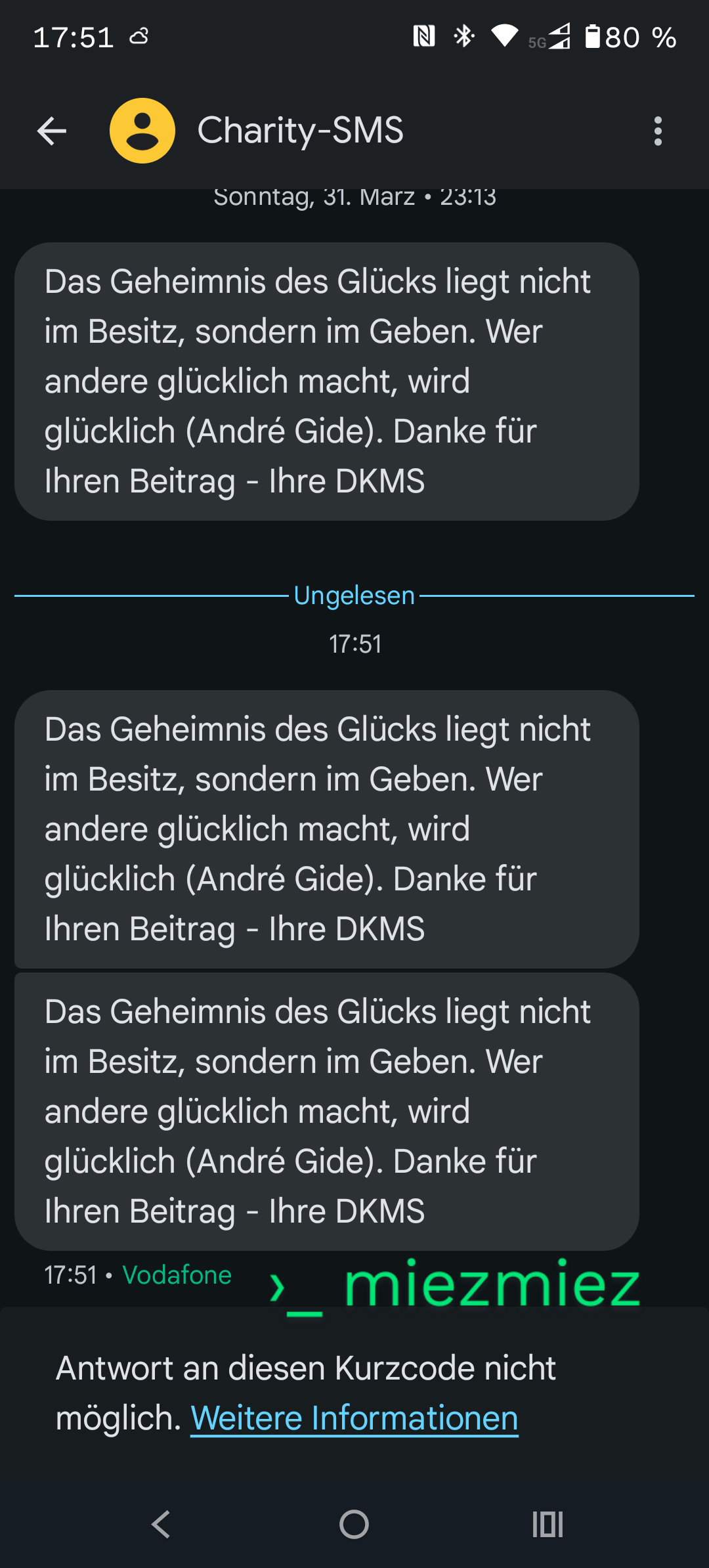Open the Charity-SMS conversation details
This screenshot has width=709, height=1568.
[301, 131]
